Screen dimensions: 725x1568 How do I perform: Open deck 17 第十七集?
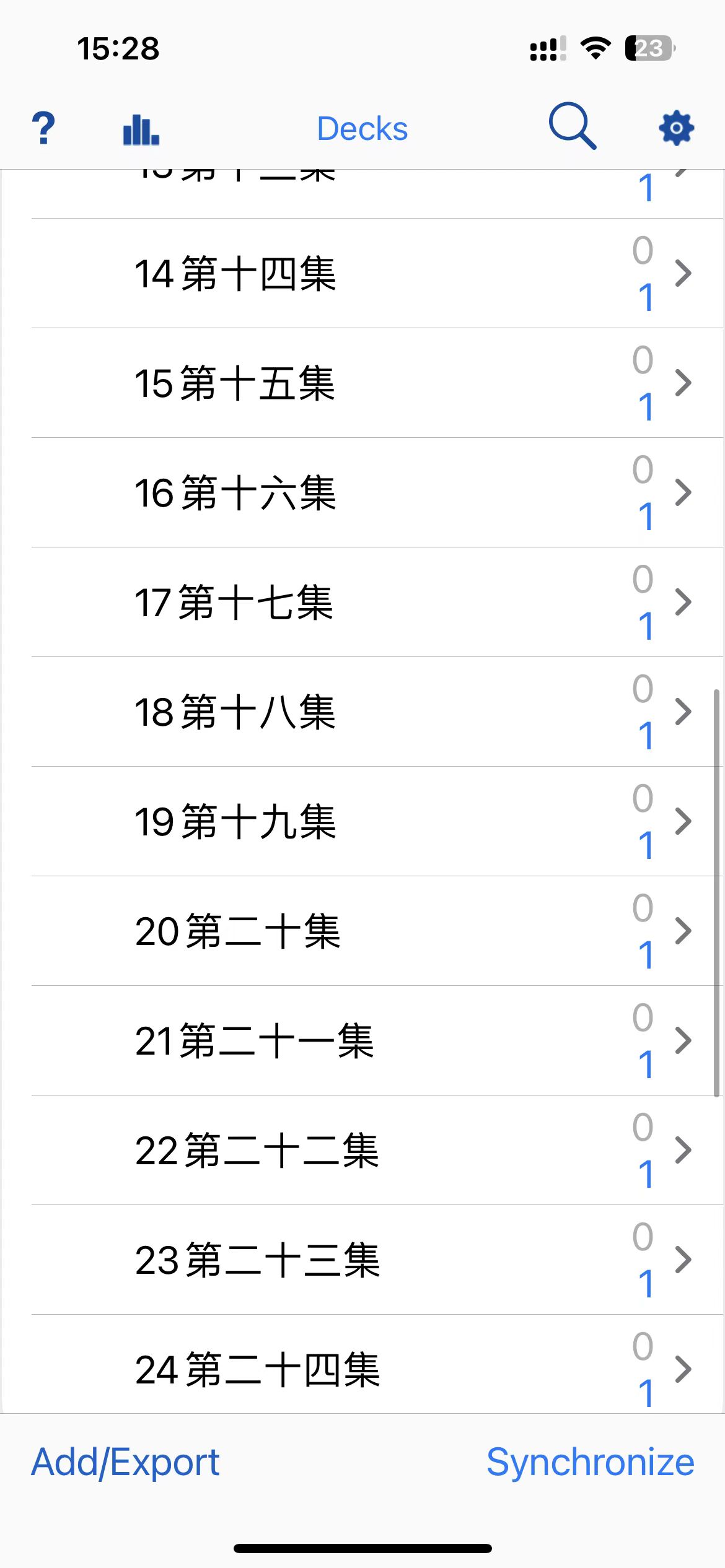click(x=377, y=602)
